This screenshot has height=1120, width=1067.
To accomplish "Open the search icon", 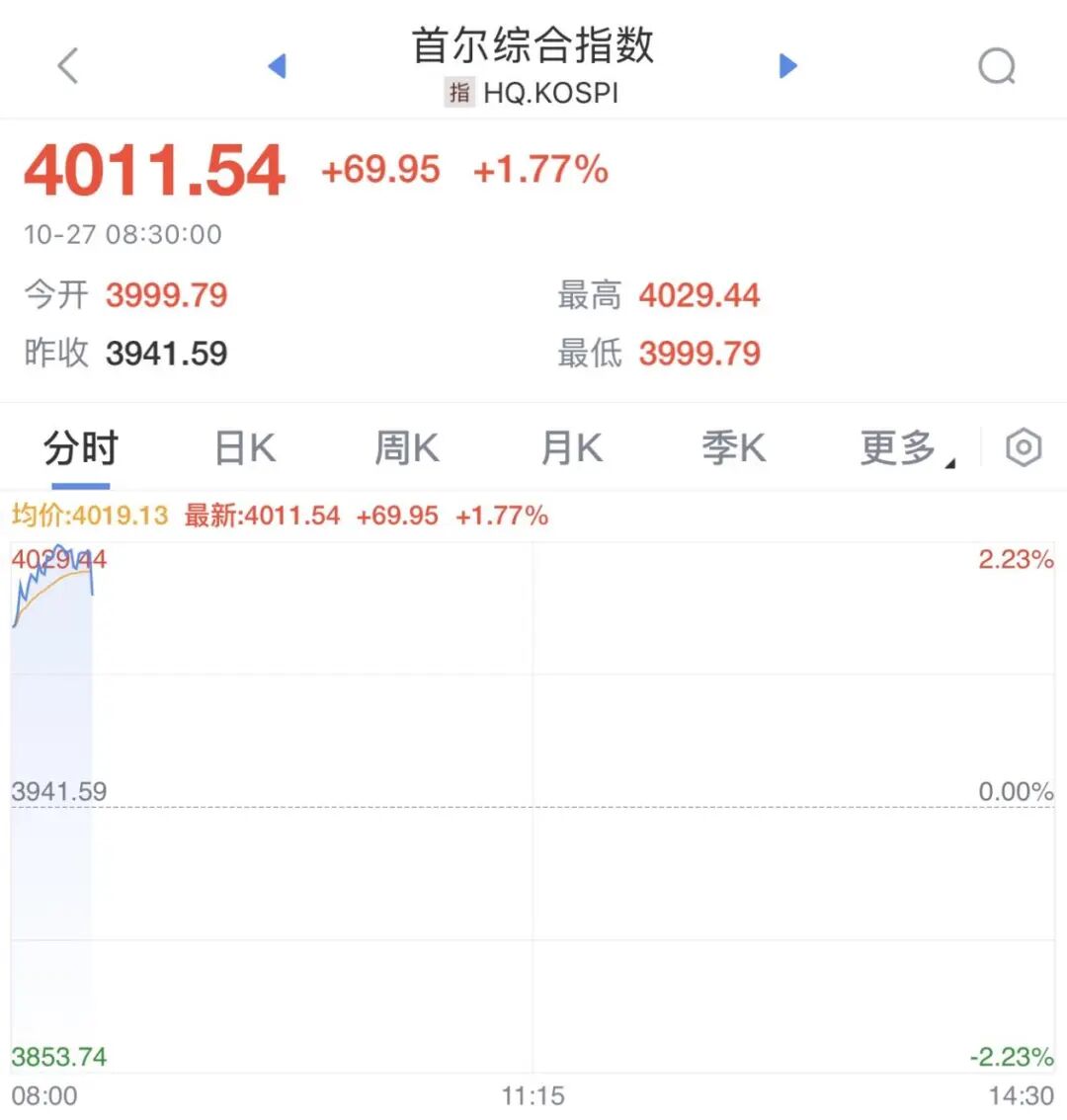I will click(996, 67).
